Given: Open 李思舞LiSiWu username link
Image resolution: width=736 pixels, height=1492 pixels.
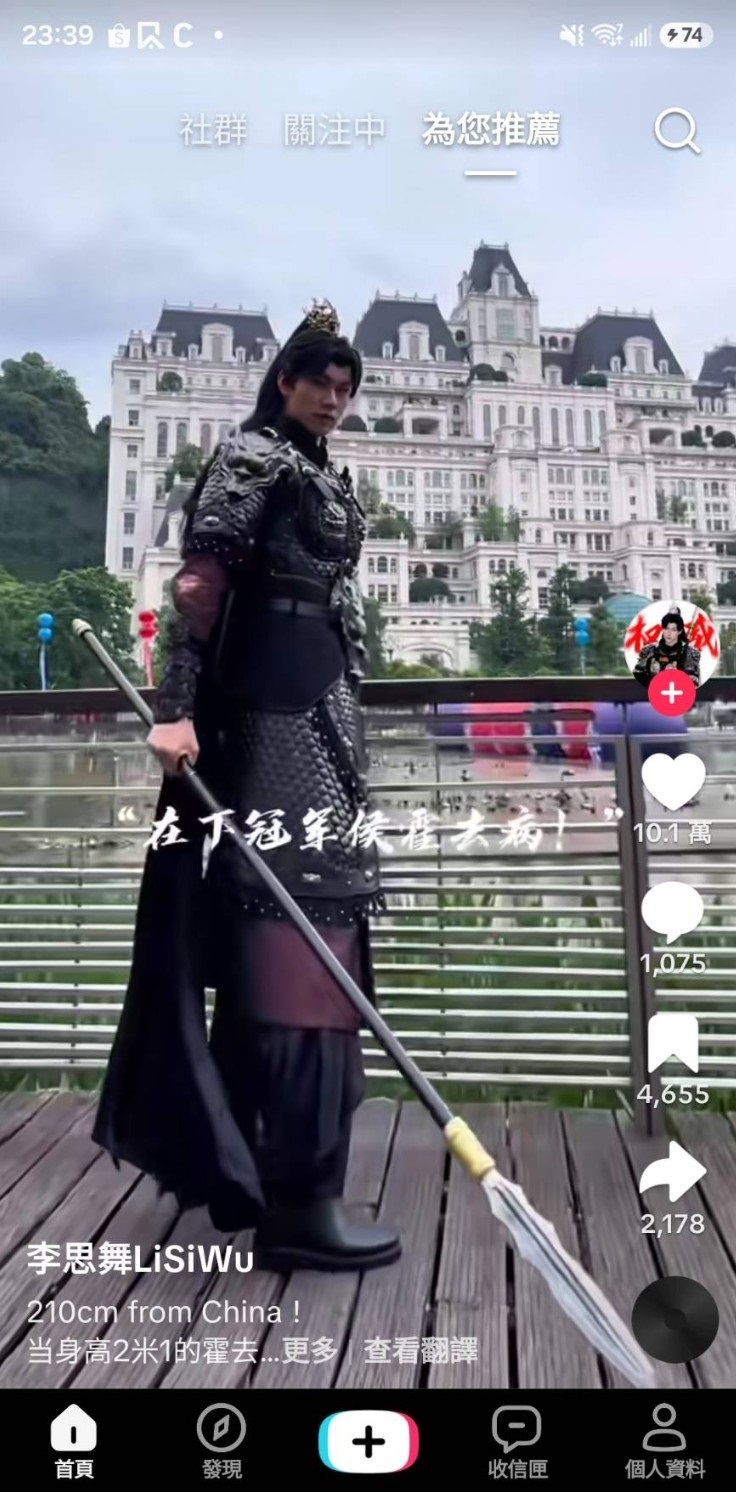Looking at the screenshot, I should point(140,1259).
